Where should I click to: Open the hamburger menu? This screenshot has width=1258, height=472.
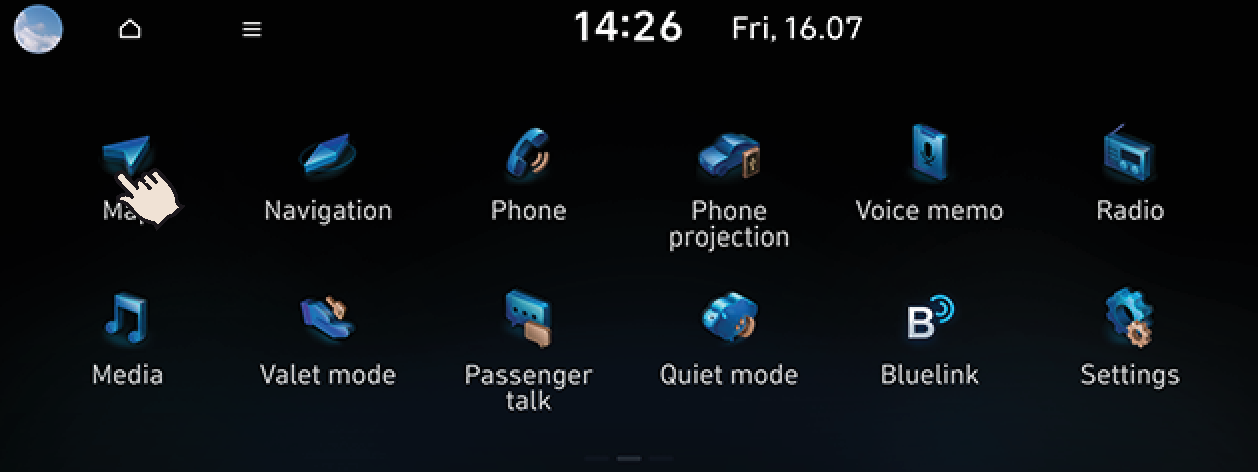pos(252,30)
